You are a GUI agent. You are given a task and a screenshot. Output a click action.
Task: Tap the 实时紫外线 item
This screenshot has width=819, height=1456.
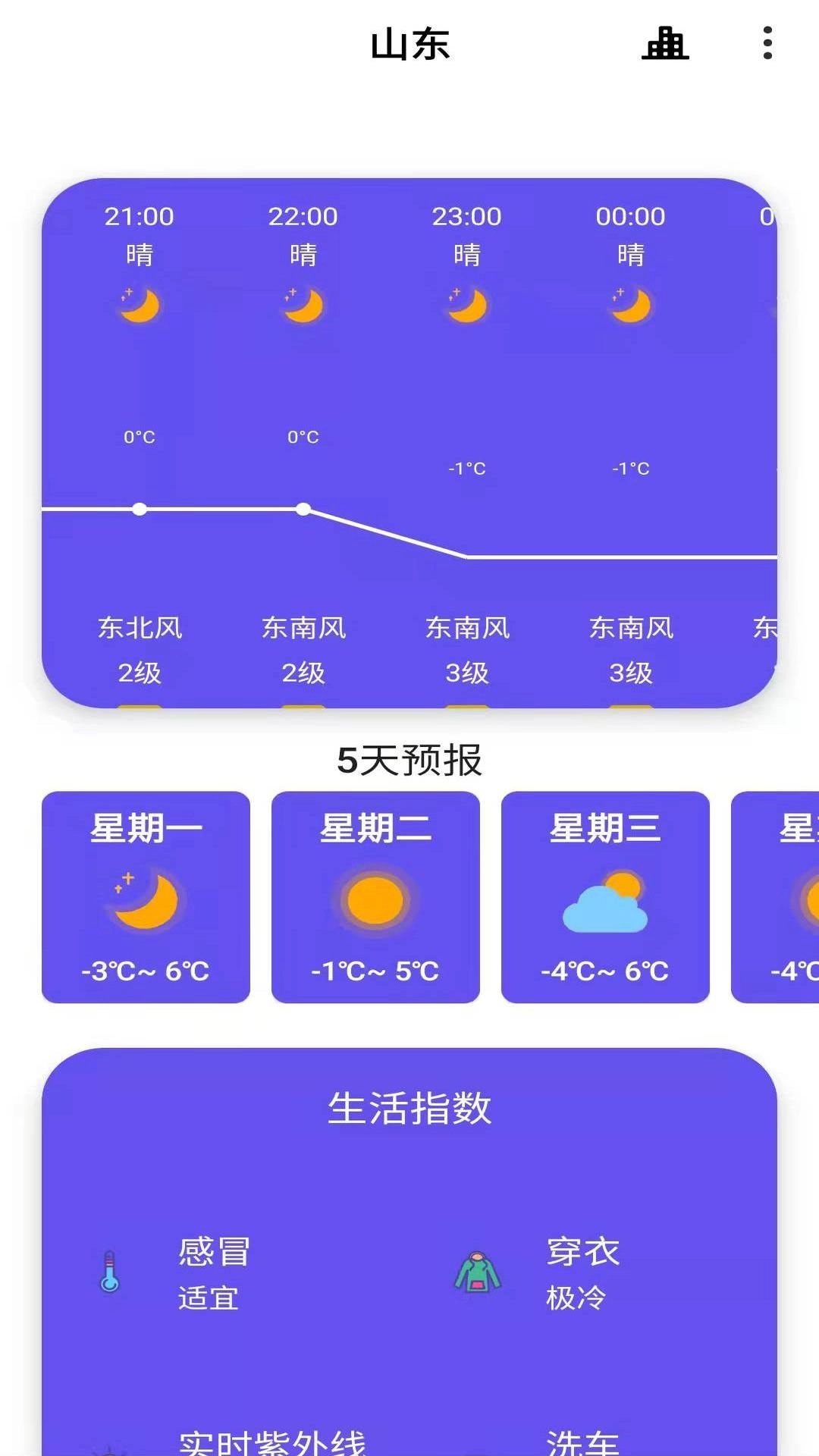pos(273,1441)
